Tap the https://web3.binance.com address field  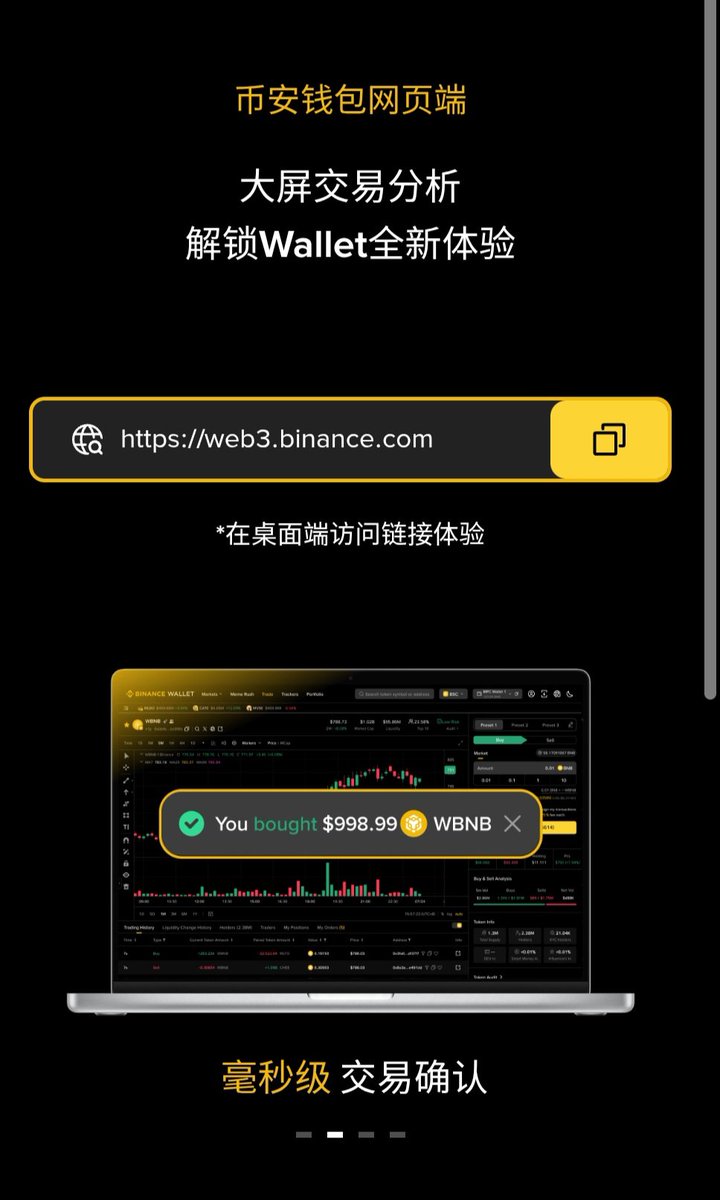290,439
